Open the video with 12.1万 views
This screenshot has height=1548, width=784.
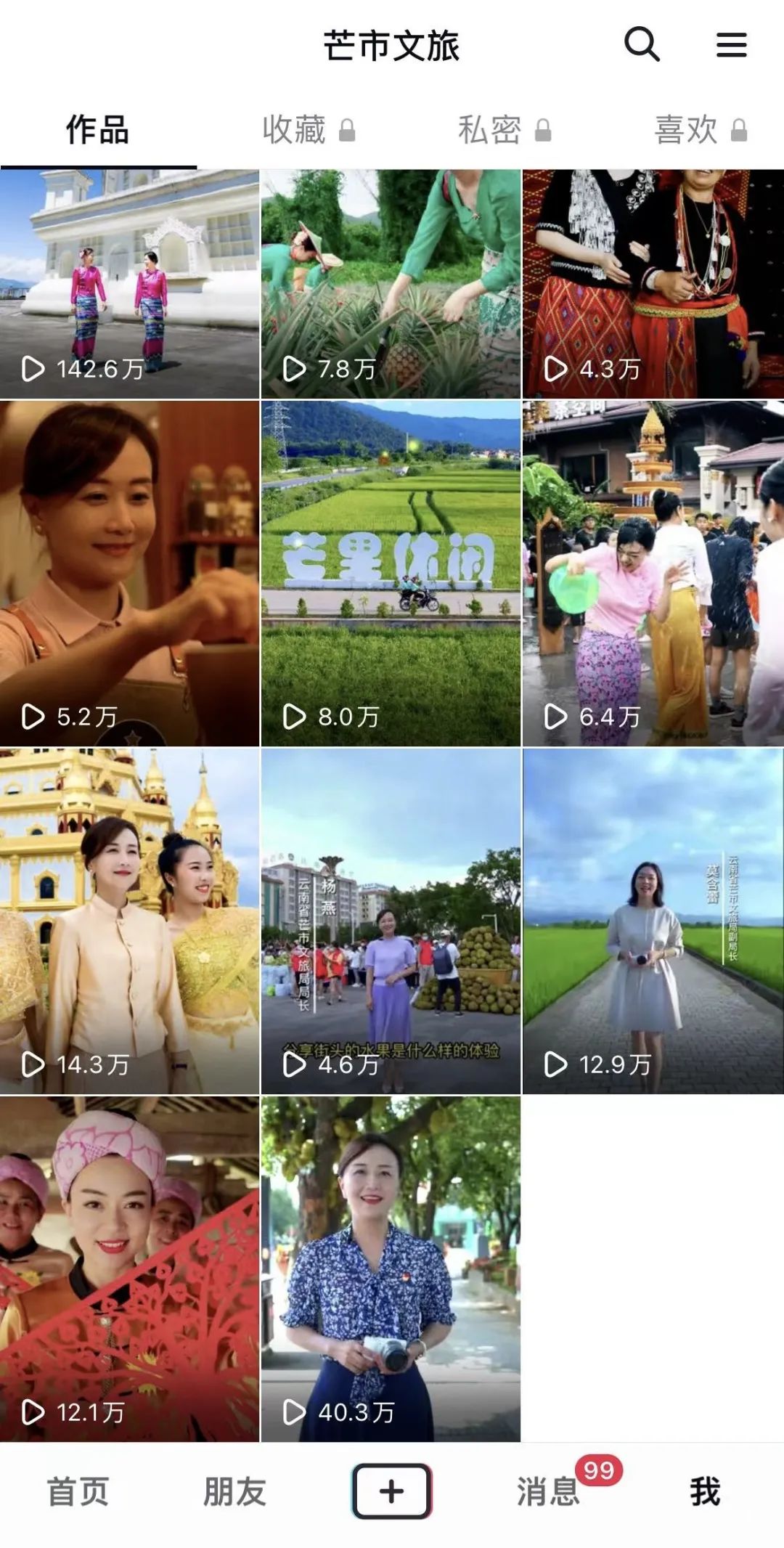[129, 1268]
